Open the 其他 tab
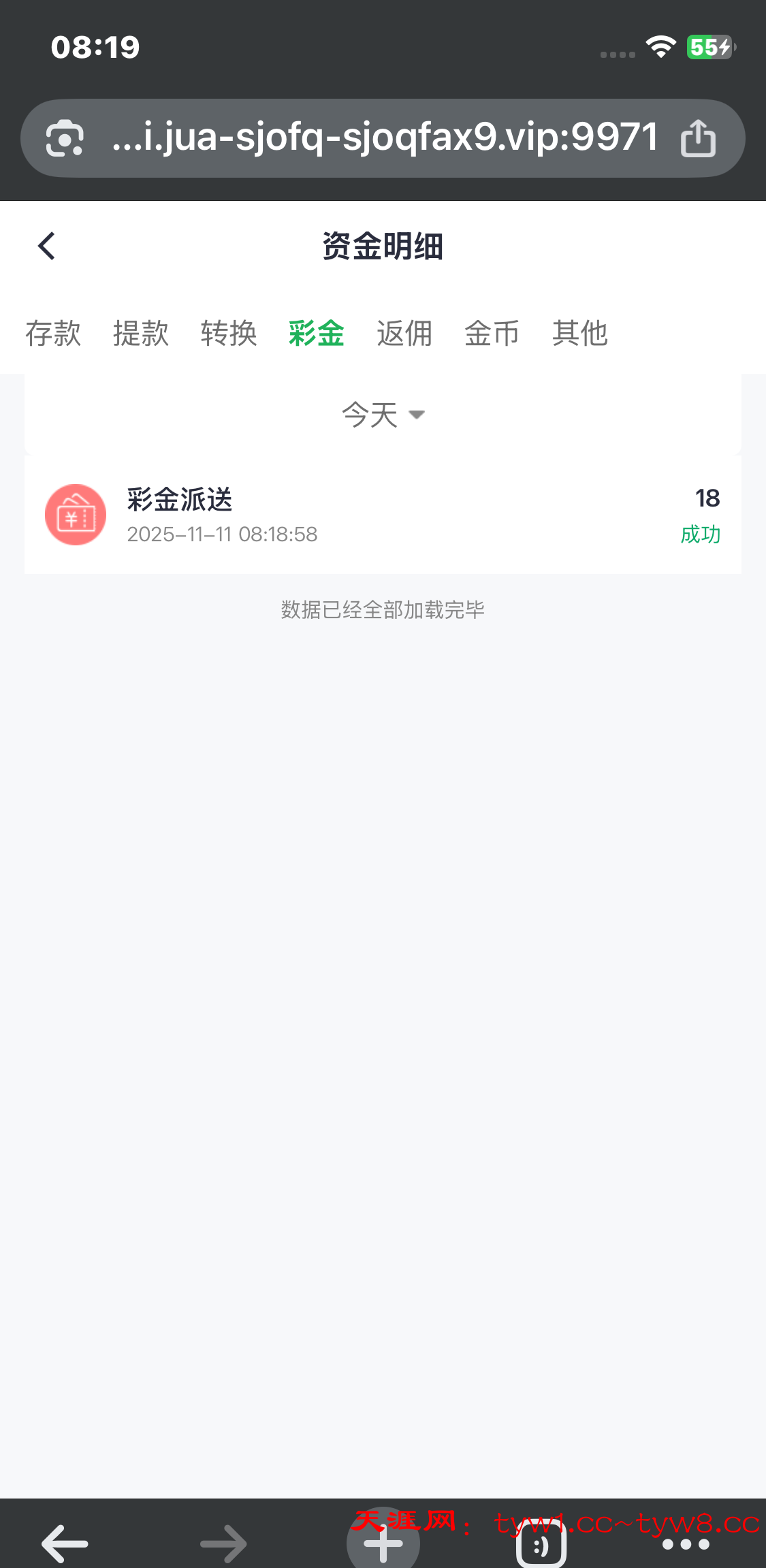 point(579,334)
